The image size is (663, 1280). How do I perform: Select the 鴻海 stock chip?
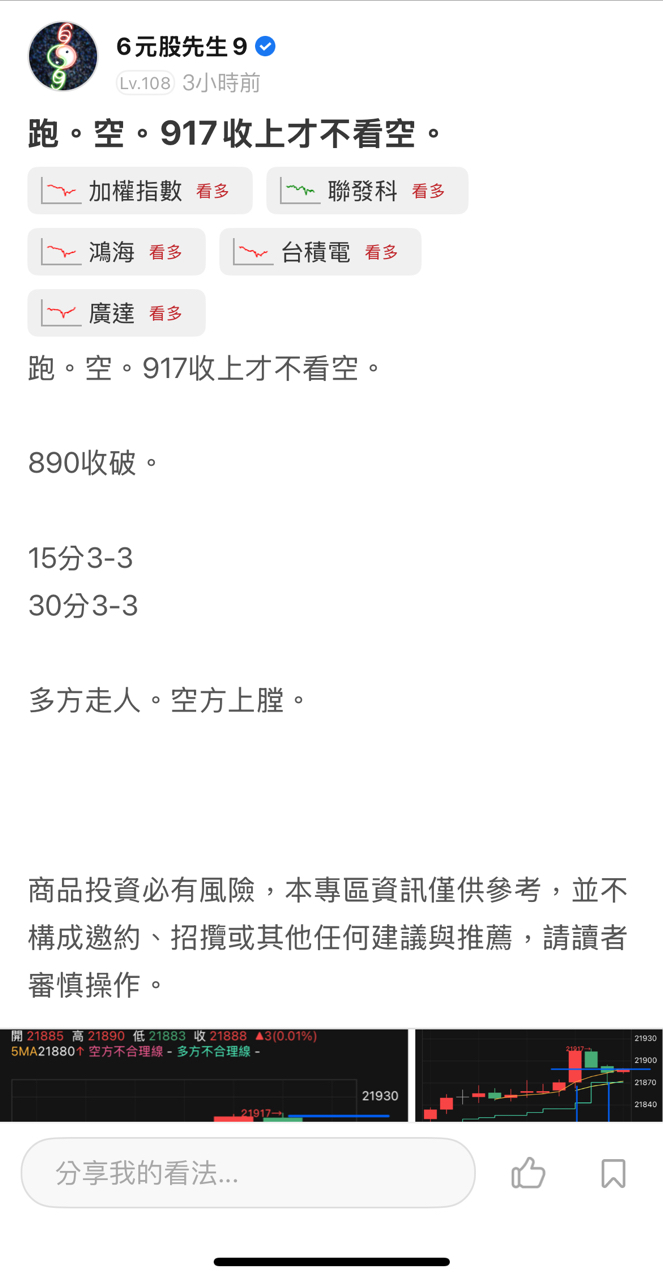(116, 252)
